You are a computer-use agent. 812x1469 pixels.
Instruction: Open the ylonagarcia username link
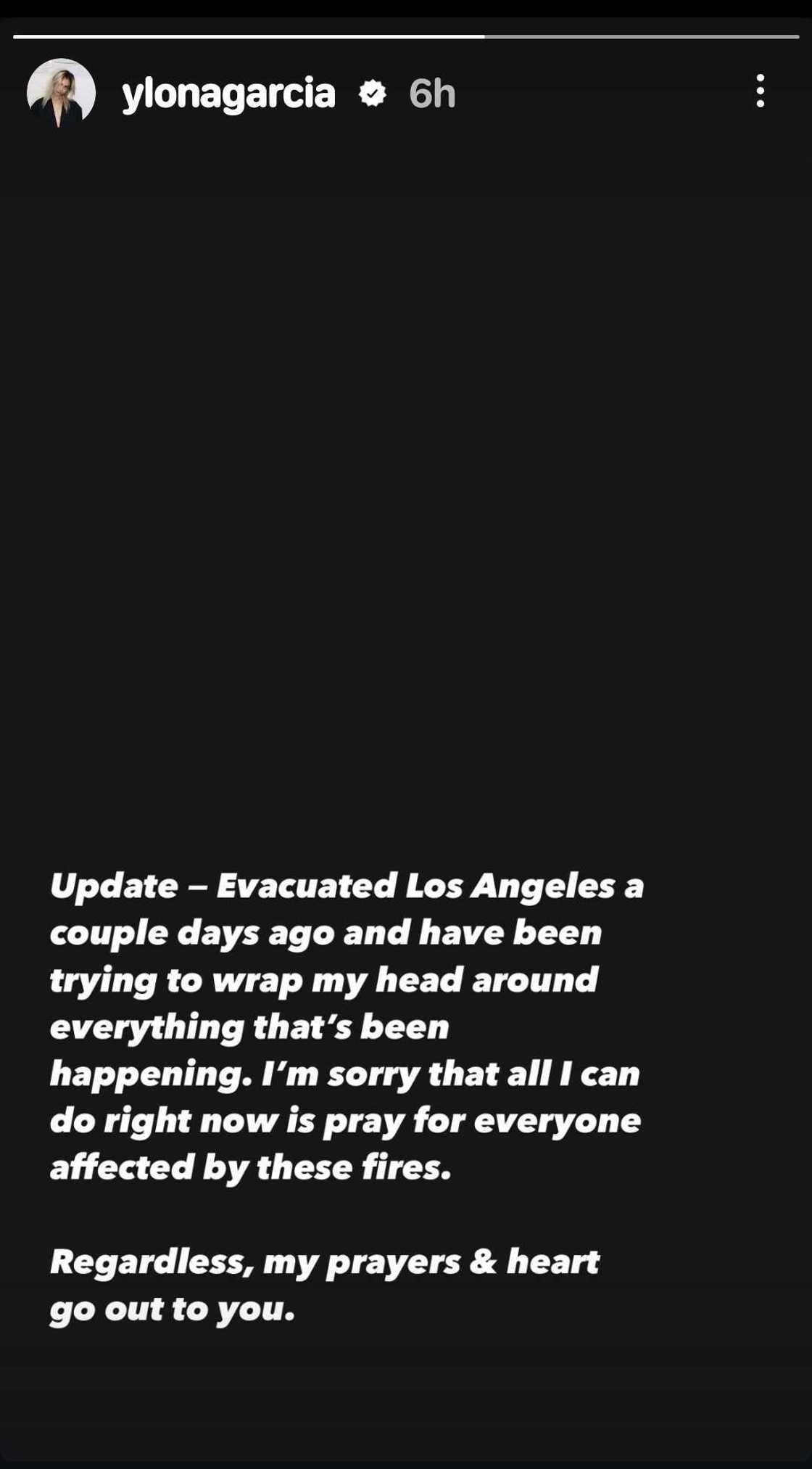tap(228, 94)
